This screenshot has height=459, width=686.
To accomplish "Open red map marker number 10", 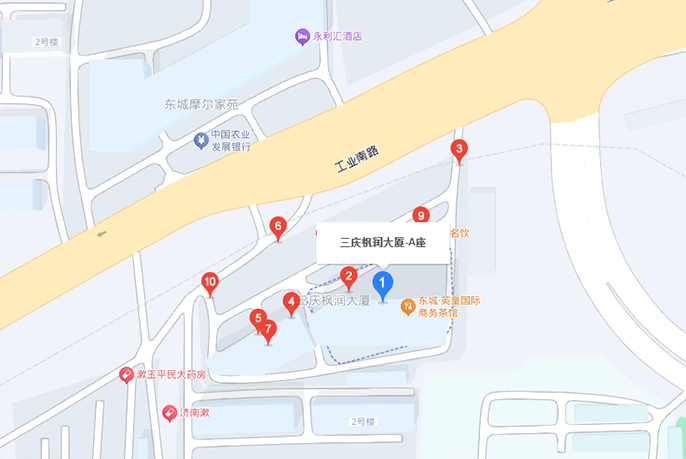I will [x=210, y=283].
